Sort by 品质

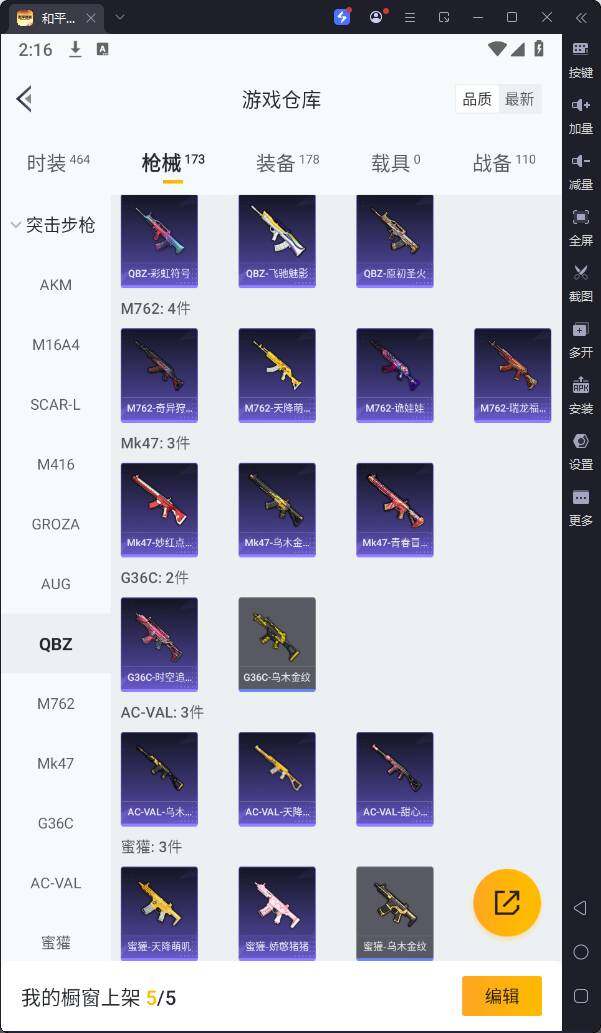(477, 98)
